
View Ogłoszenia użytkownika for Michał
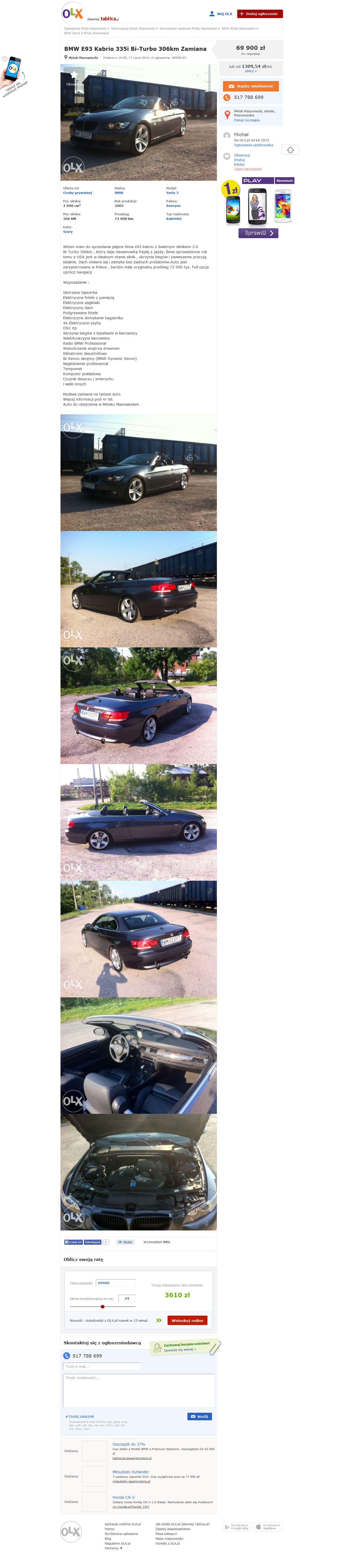[x=253, y=145]
